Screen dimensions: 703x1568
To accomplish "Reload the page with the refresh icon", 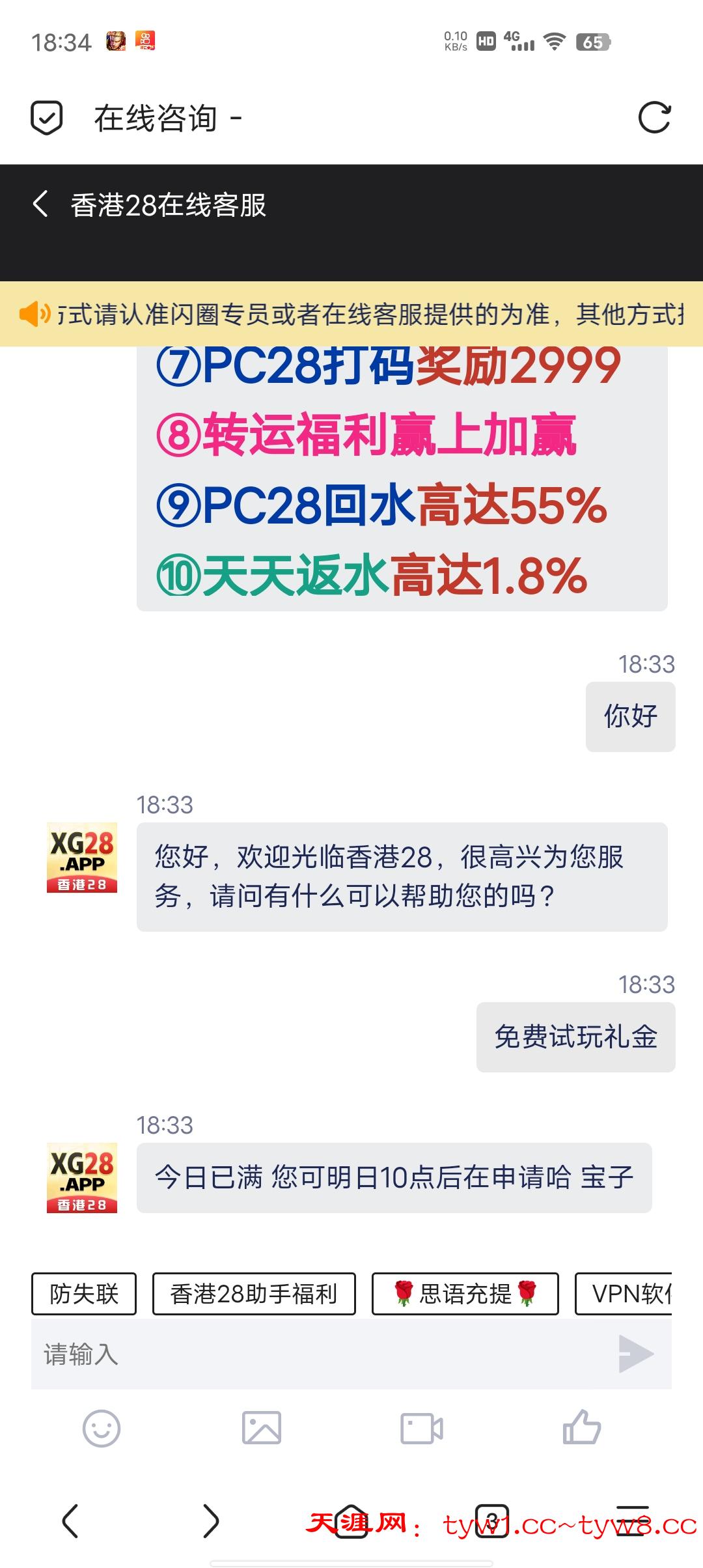I will point(654,118).
